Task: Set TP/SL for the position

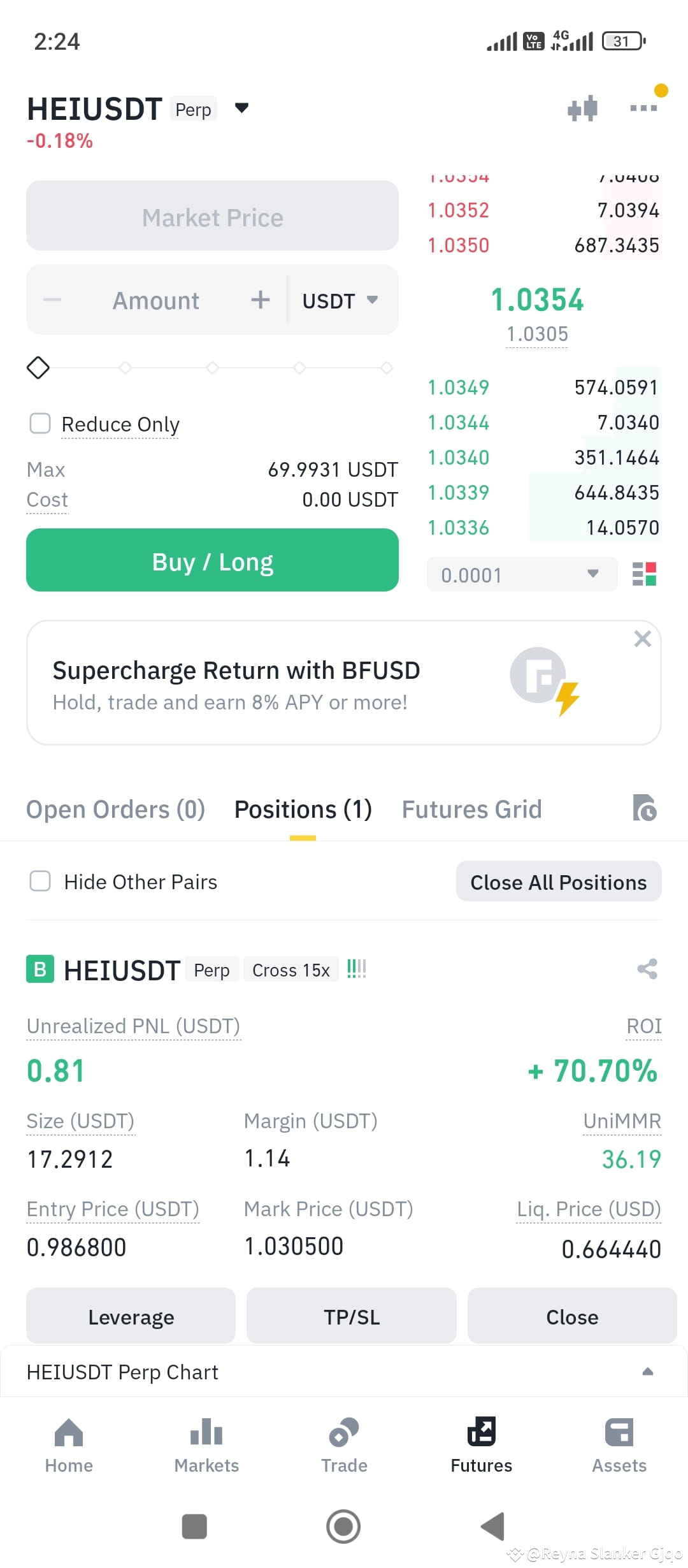Action: 352,1316
